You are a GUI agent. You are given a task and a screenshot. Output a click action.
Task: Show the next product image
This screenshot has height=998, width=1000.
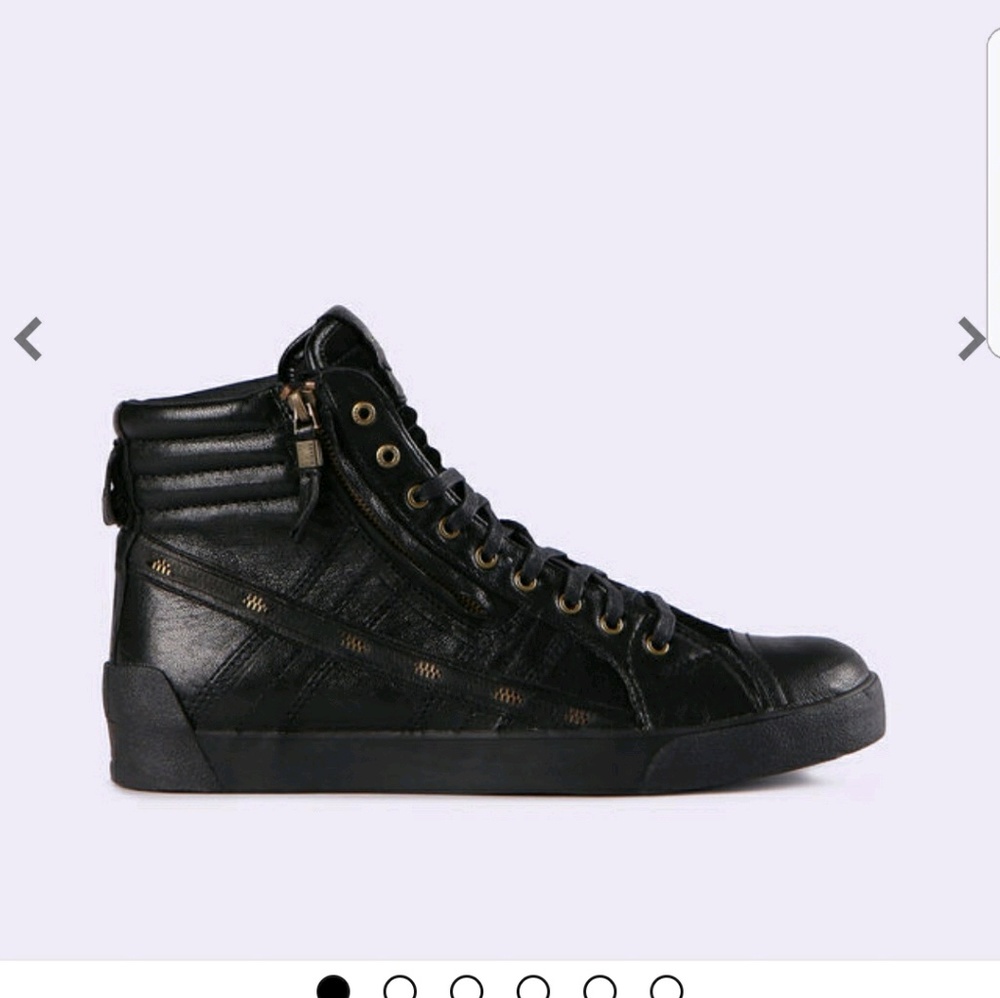tap(970, 339)
